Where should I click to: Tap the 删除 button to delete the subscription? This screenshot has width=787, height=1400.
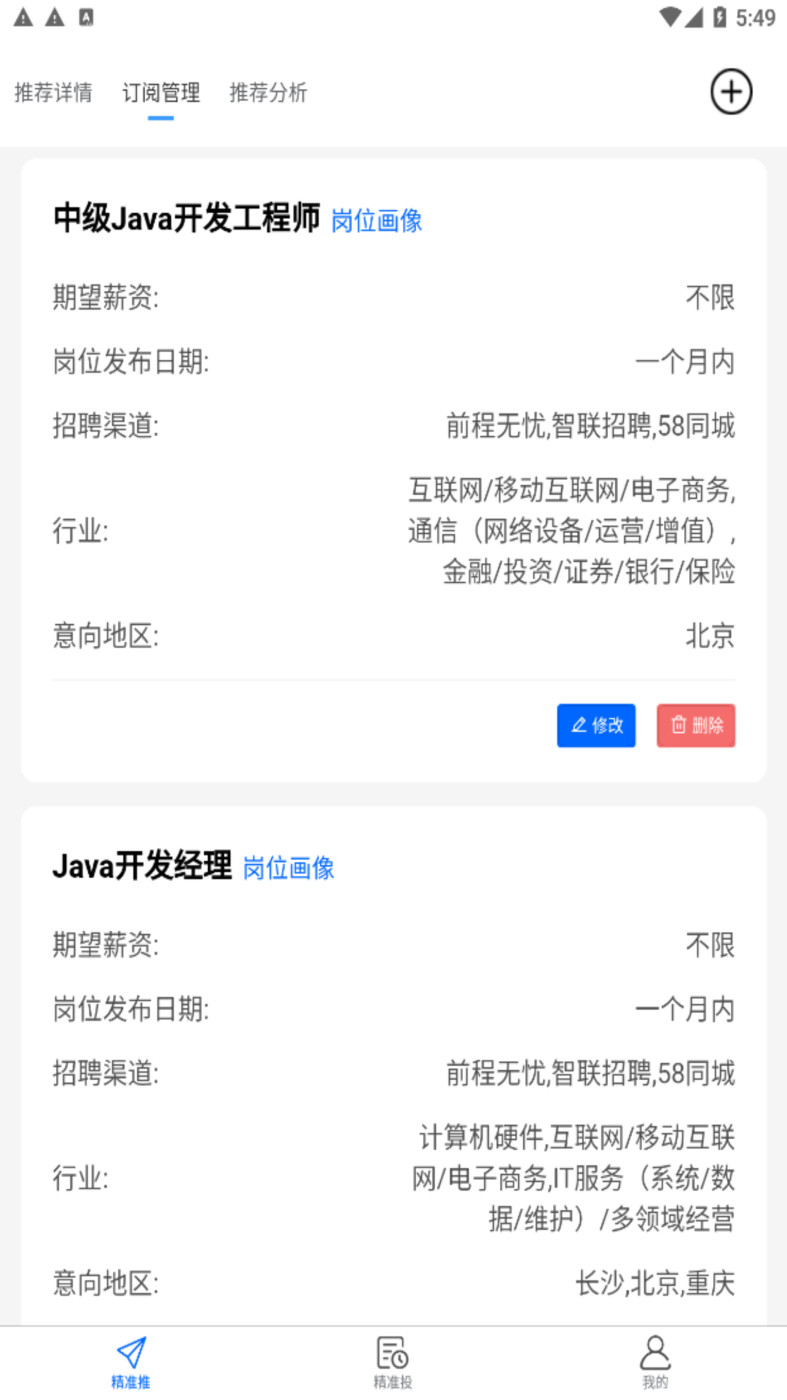696,725
